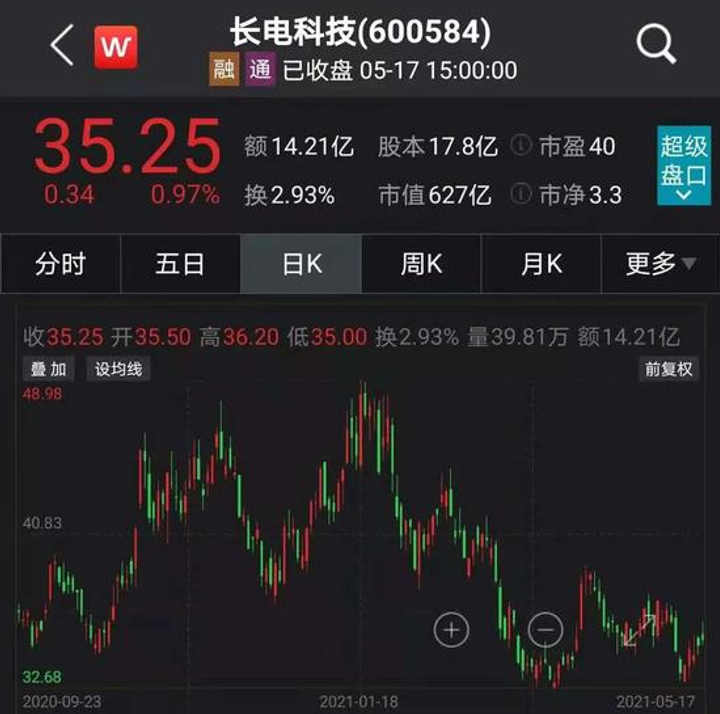This screenshot has height=714, width=720.
Task: Open 设均线 moving average settings
Action: click(118, 369)
